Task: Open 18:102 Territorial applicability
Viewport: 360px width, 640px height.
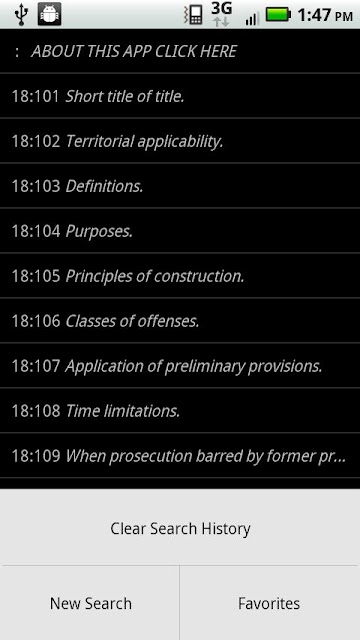Action: pos(180,141)
